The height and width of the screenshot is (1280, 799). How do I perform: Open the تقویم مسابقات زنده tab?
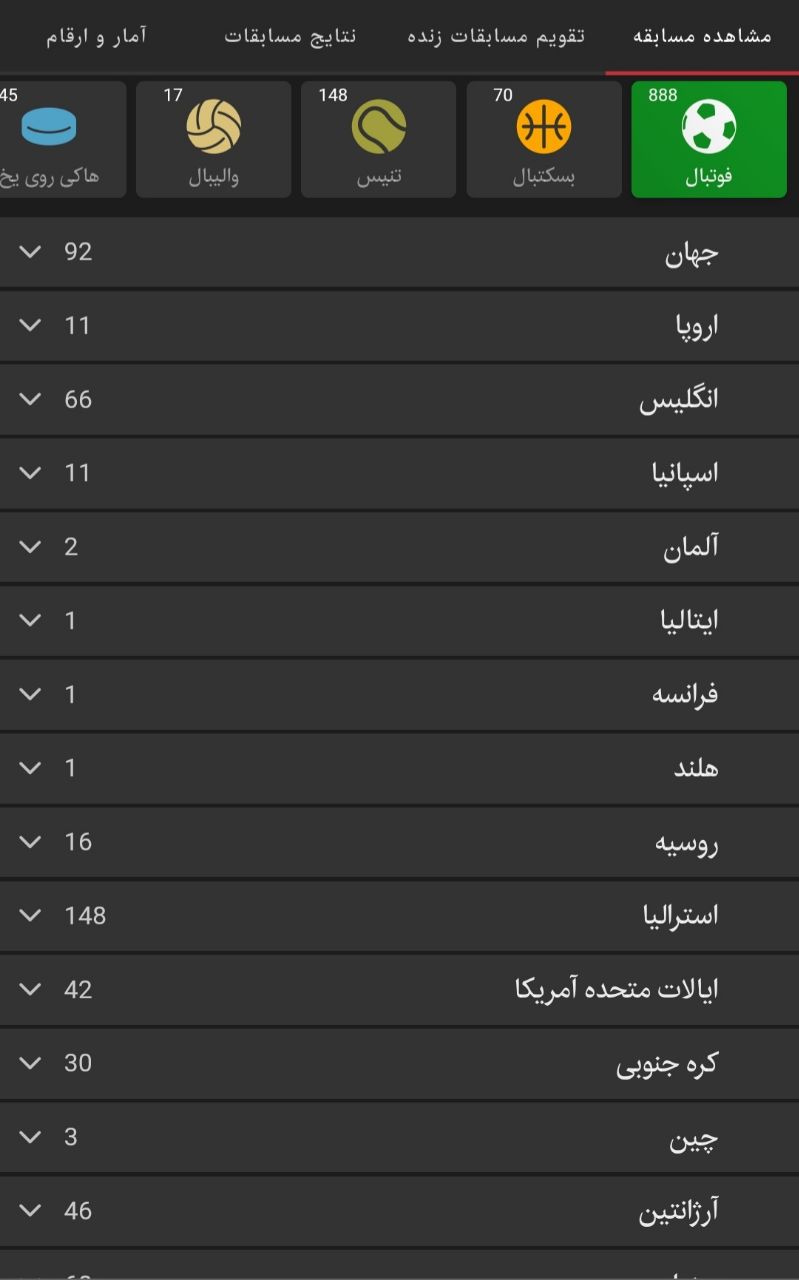point(496,36)
